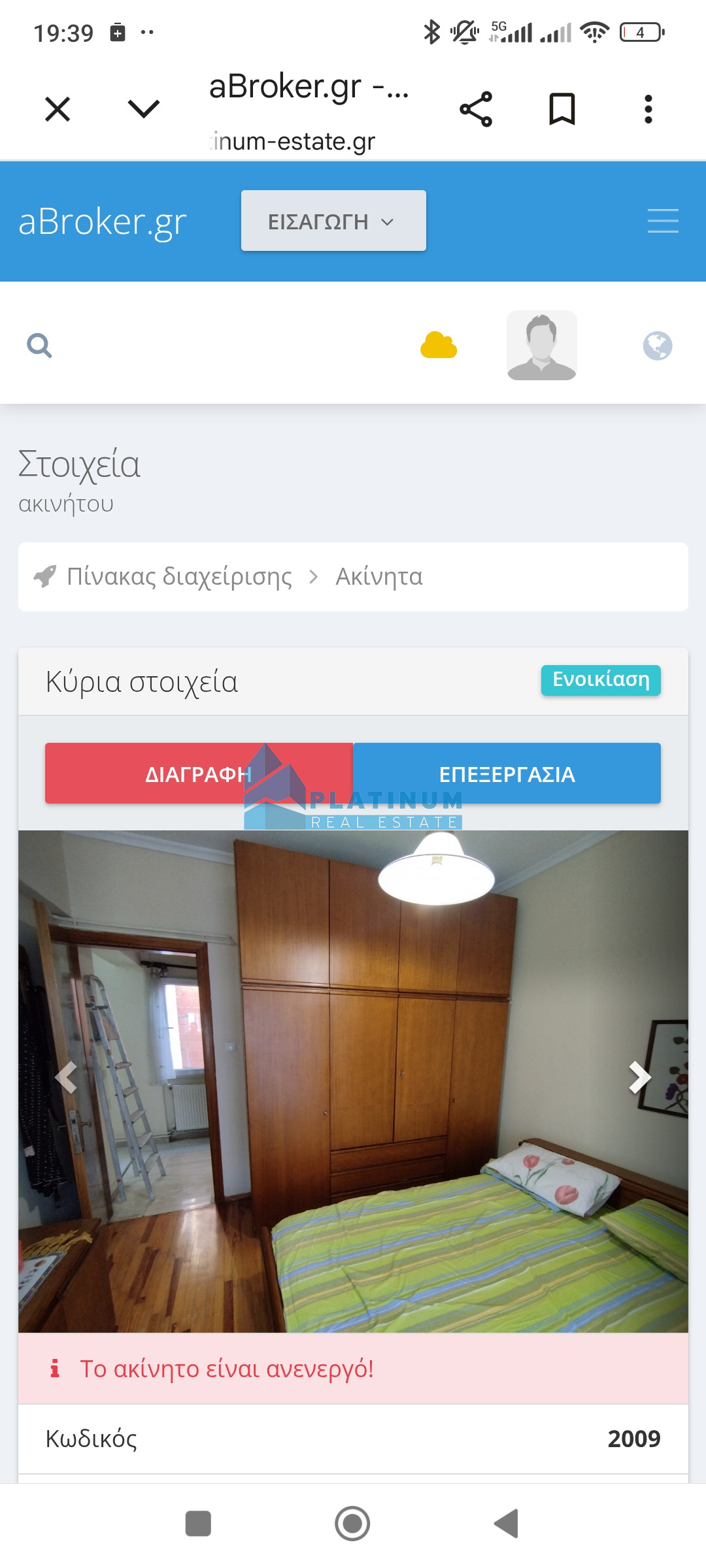This screenshot has width=706, height=1568.
Task: Edit the property with ΕΠΕΞΕΡΓΑΣΙΑ
Action: pos(507,774)
